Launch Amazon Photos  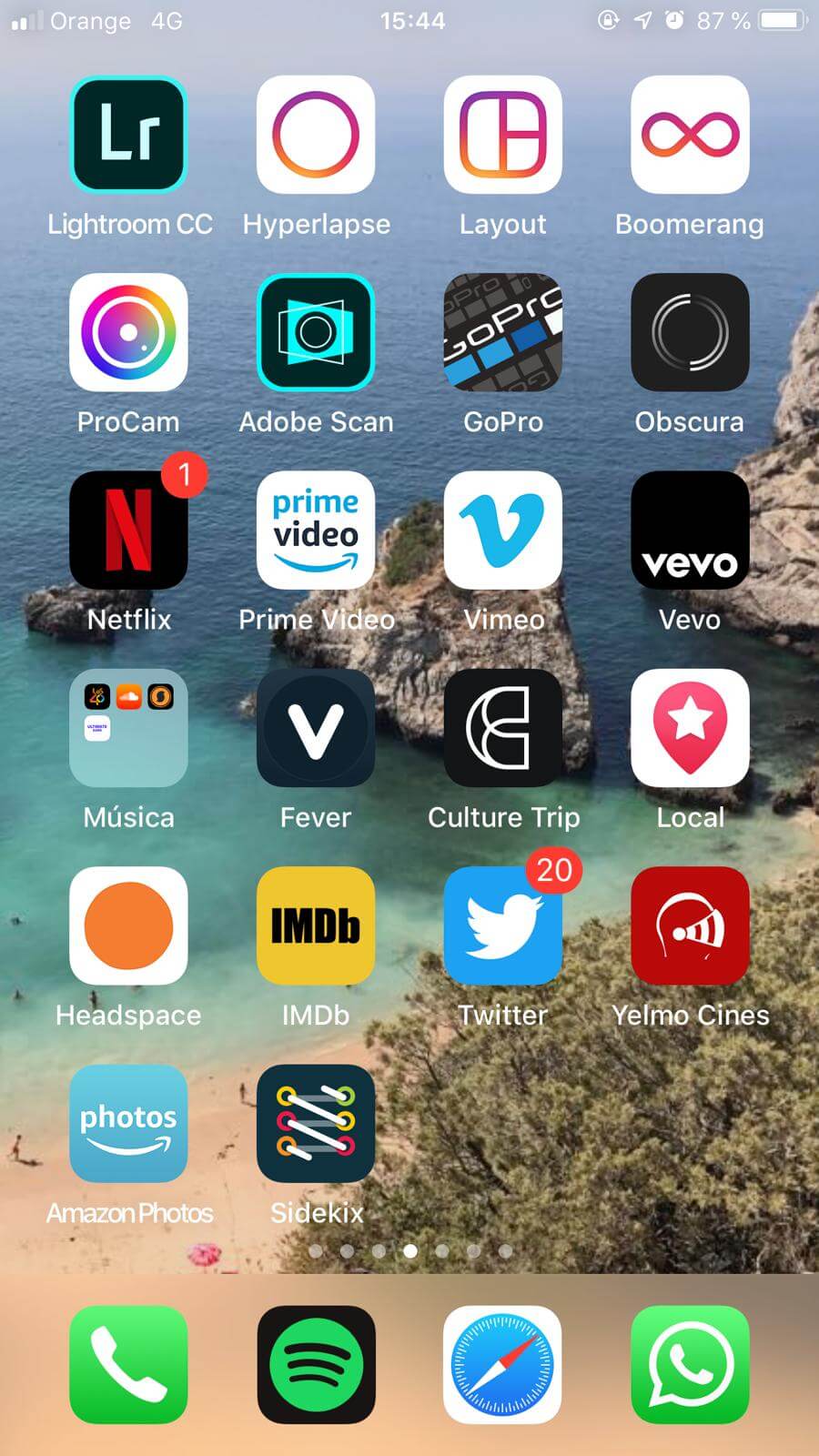coord(128,1124)
